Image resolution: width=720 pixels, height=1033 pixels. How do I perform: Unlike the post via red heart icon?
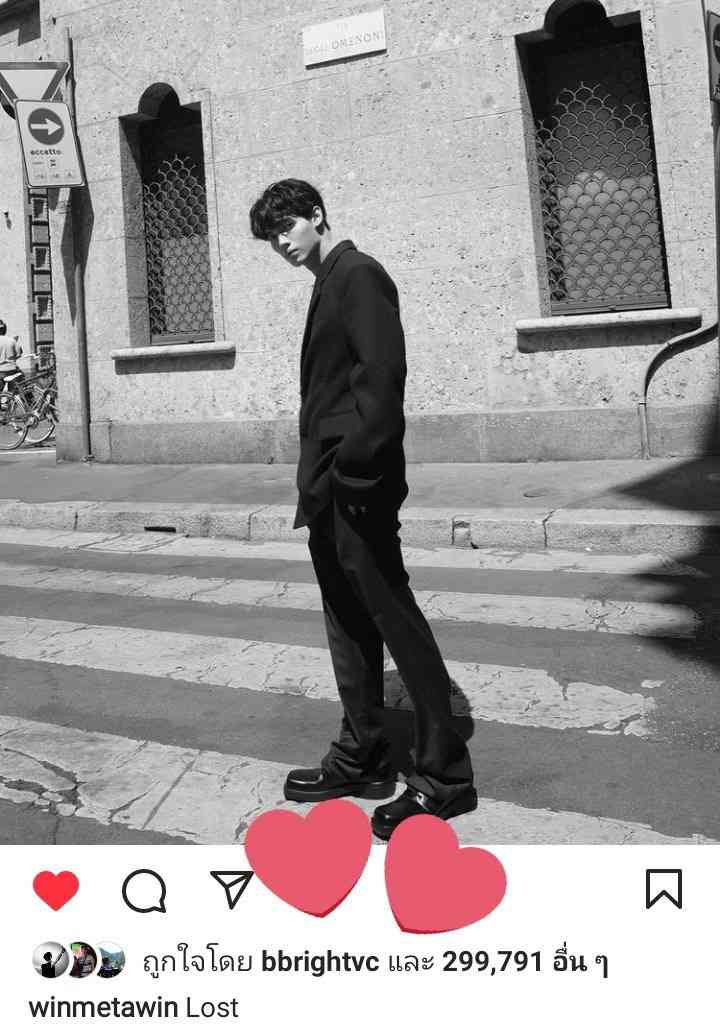point(56,890)
